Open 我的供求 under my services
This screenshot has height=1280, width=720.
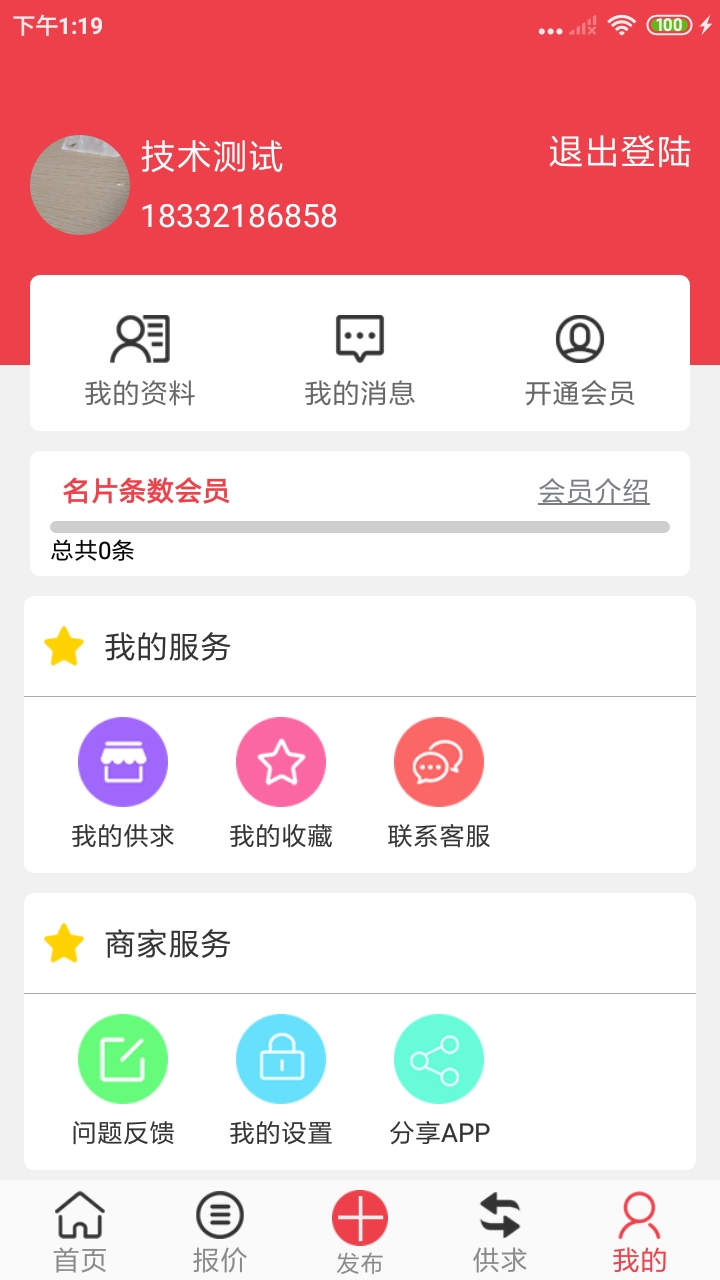point(123,782)
